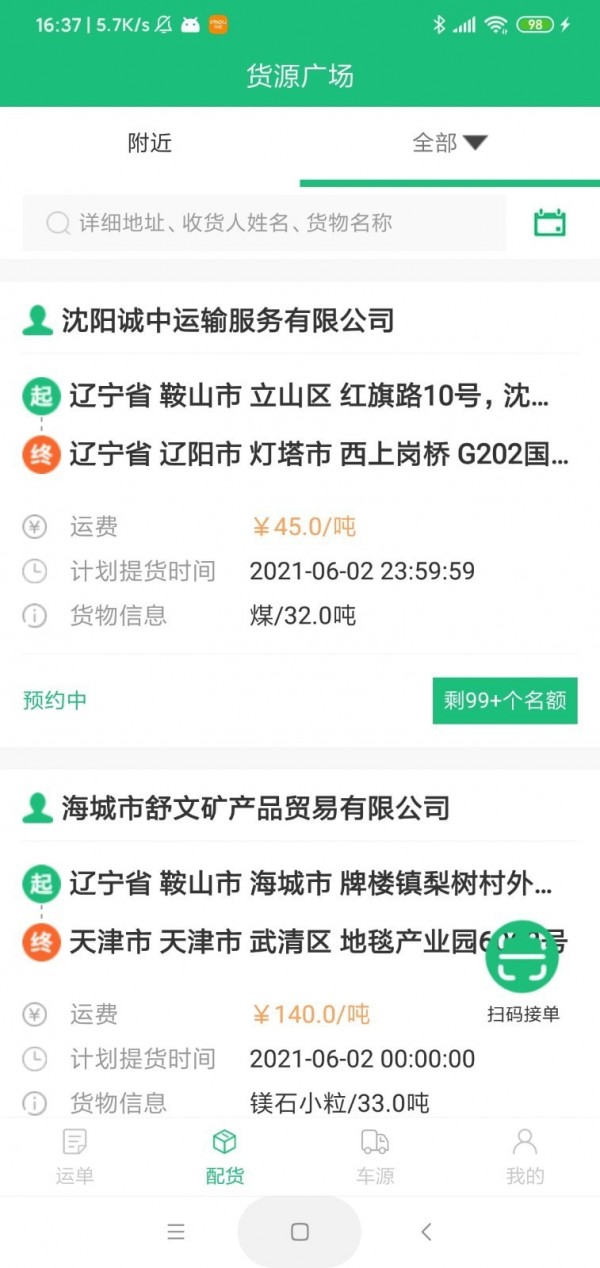
Task: Switch to the 车源 tab
Action: tap(375, 1156)
